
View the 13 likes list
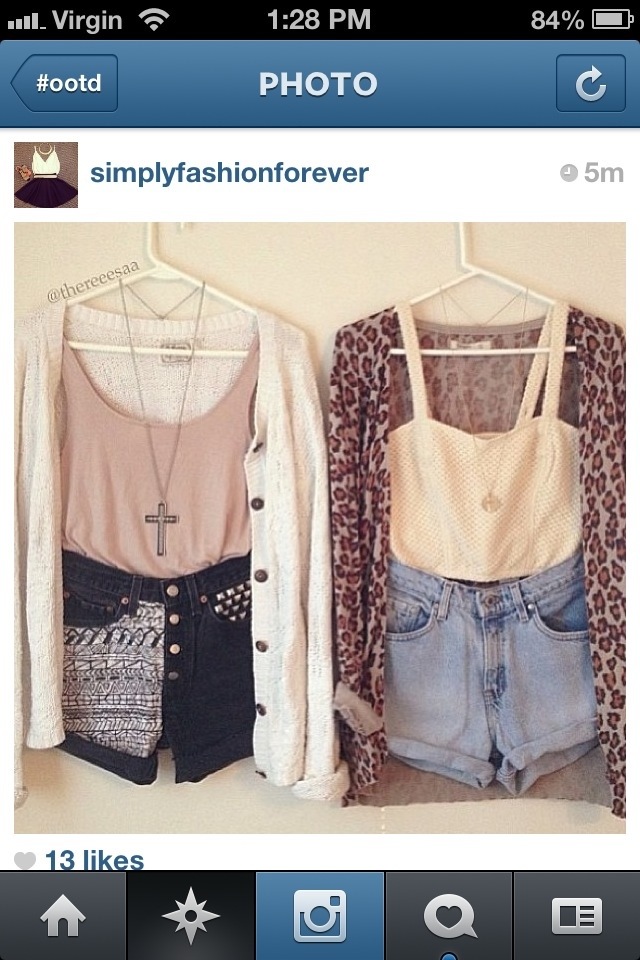point(93,859)
